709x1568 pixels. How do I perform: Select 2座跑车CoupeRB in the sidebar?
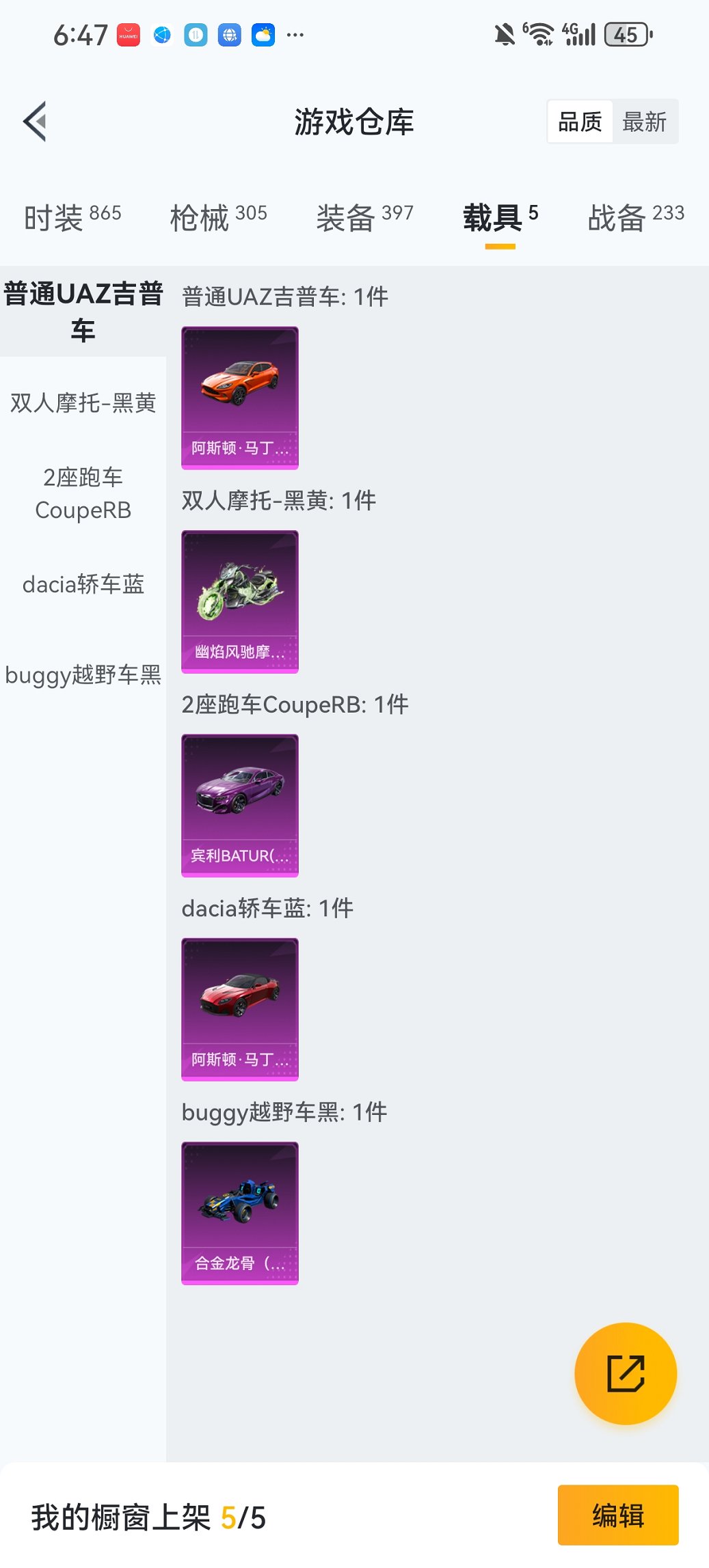coord(83,493)
